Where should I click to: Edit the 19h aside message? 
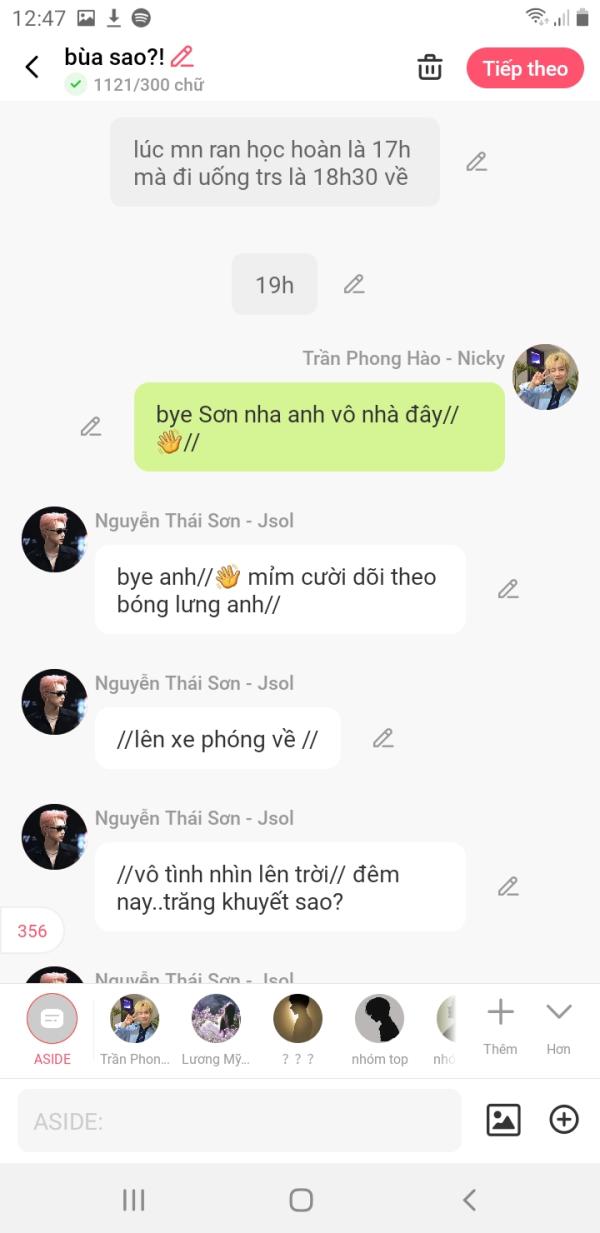point(354,284)
